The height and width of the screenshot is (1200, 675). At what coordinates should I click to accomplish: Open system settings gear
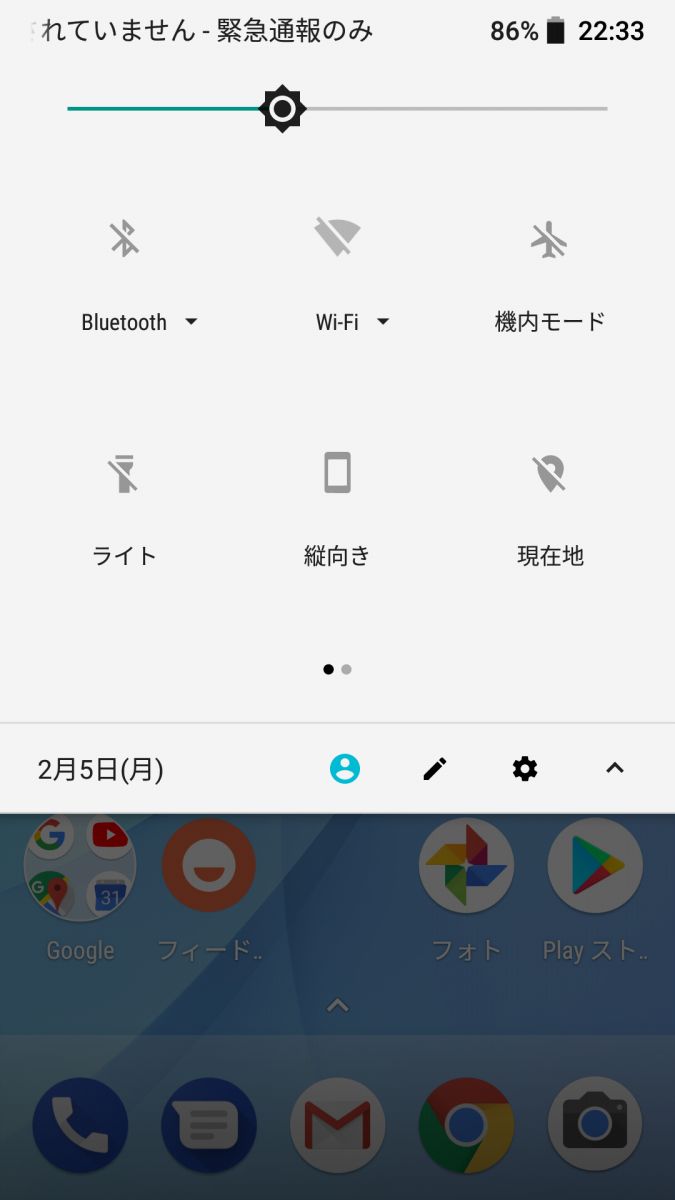click(x=525, y=768)
